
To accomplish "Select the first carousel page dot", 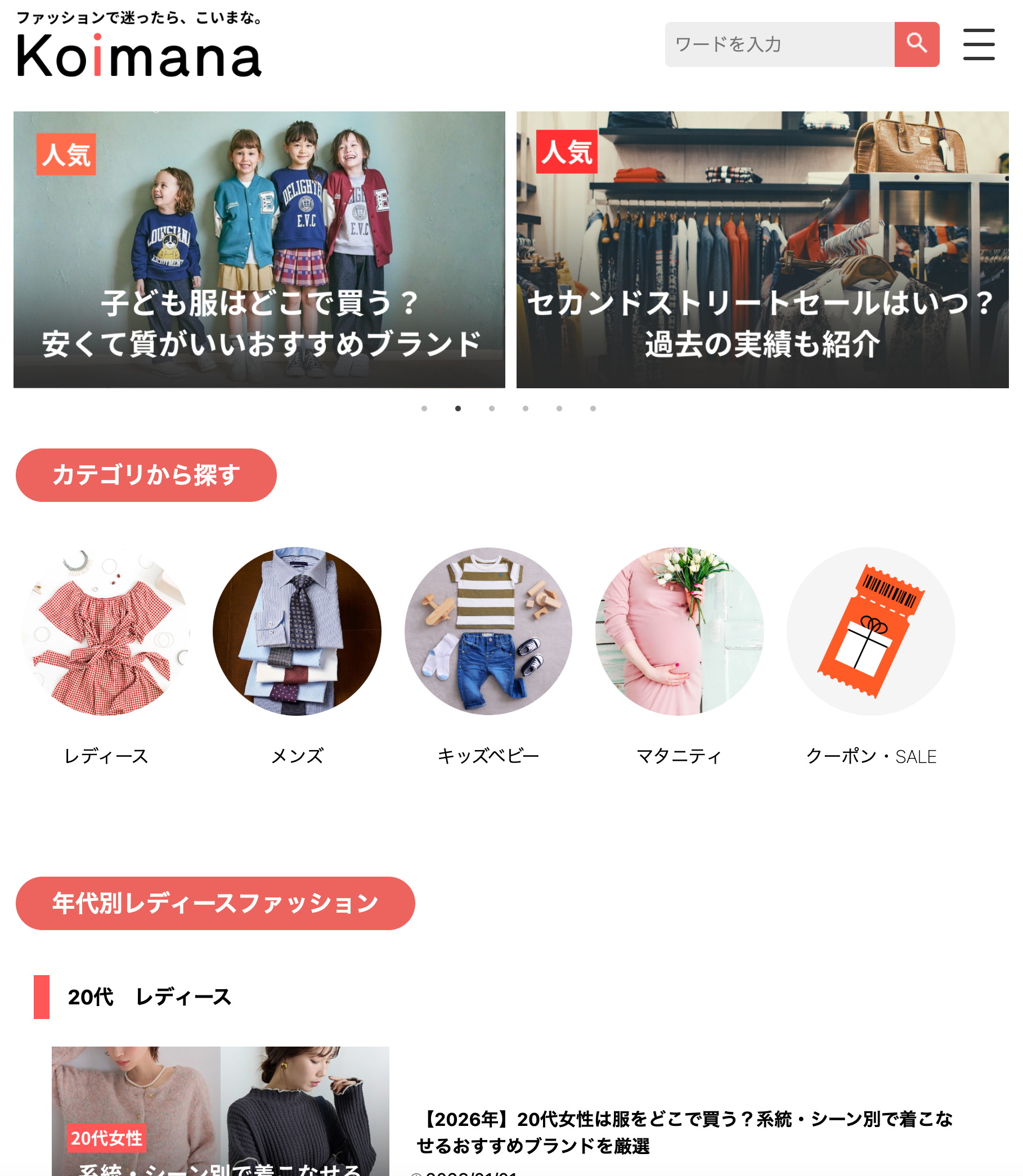I will pos(424,409).
